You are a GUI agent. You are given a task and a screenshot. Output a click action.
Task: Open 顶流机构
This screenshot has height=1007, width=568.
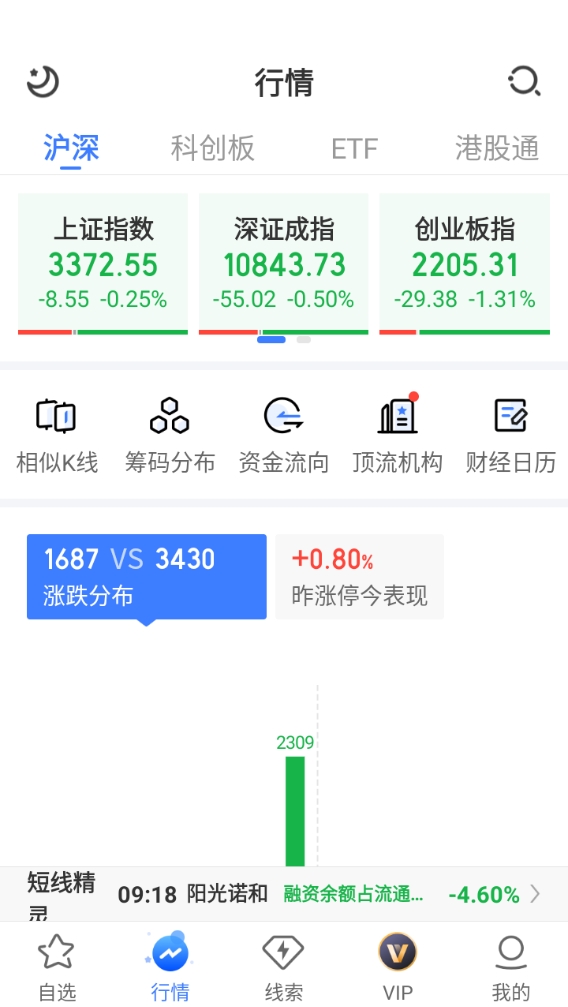point(397,435)
